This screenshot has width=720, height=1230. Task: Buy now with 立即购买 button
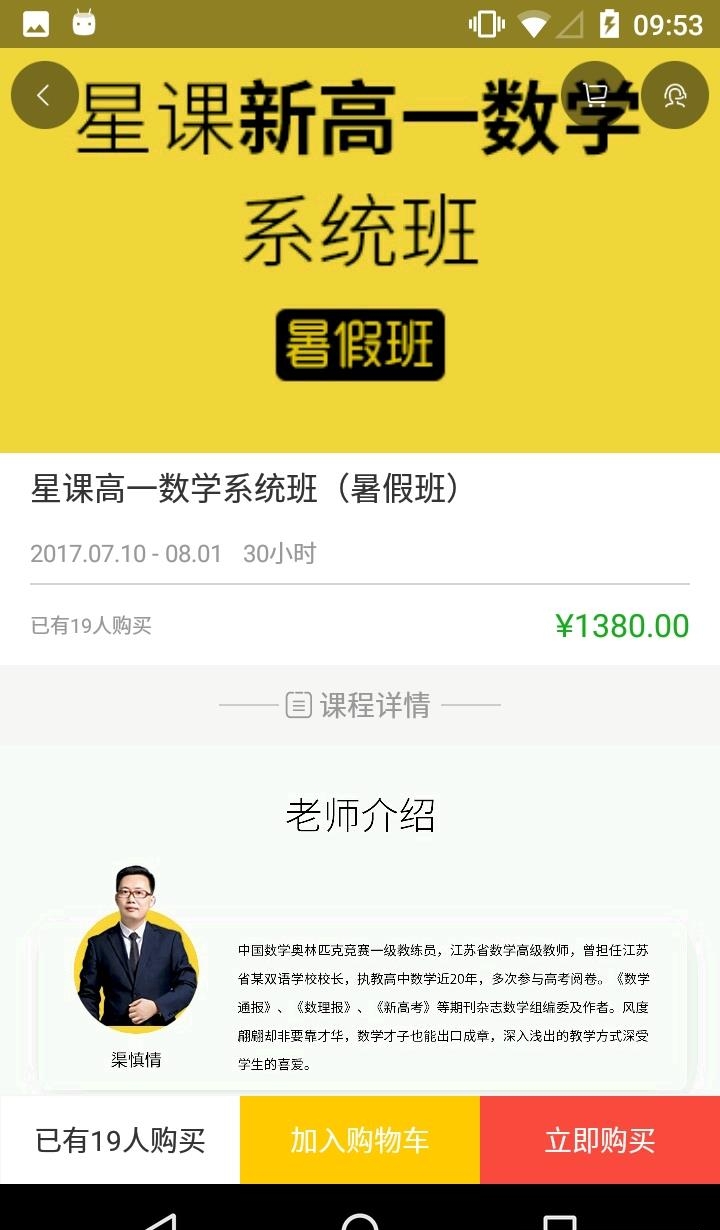(600, 1140)
